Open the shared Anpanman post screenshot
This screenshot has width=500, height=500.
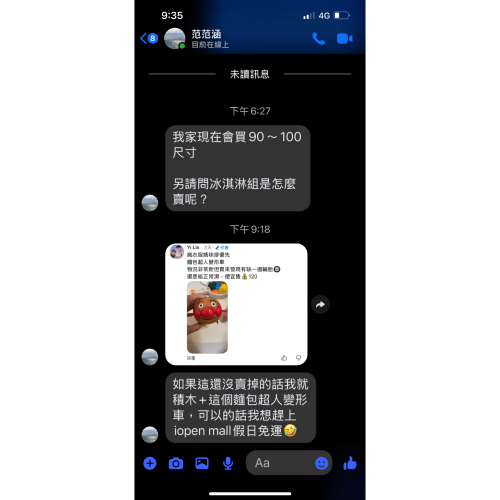click(236, 304)
